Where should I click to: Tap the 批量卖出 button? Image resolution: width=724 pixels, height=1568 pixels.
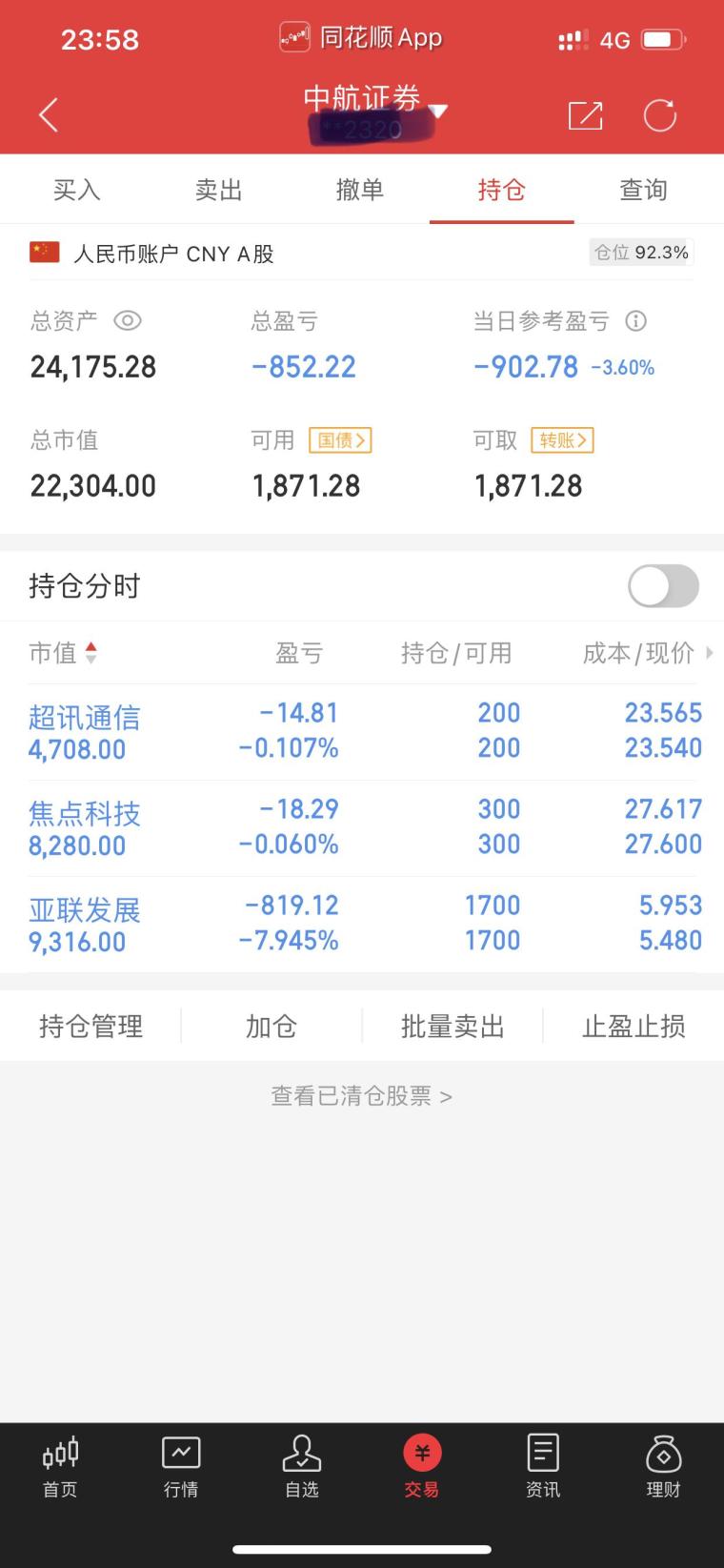pyautogui.click(x=452, y=1027)
